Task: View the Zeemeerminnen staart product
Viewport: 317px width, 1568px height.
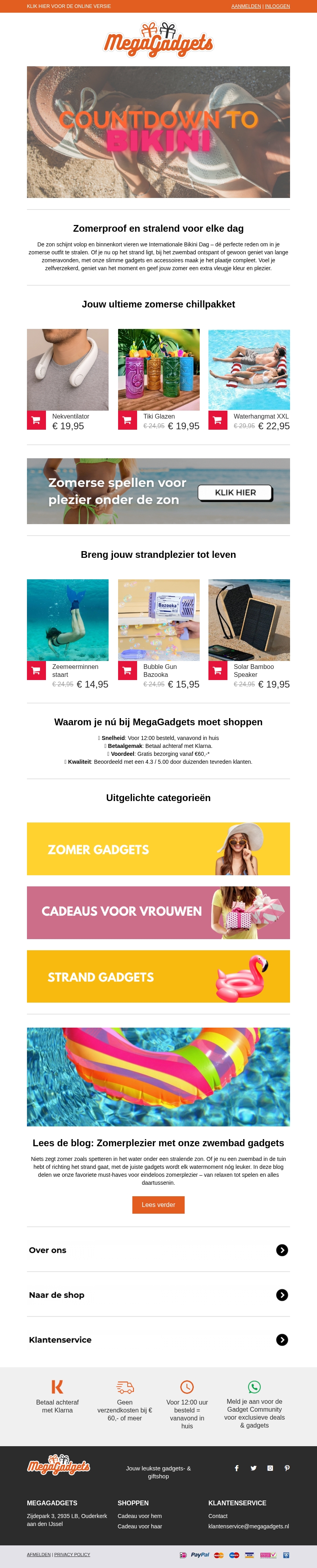Action: [x=67, y=620]
